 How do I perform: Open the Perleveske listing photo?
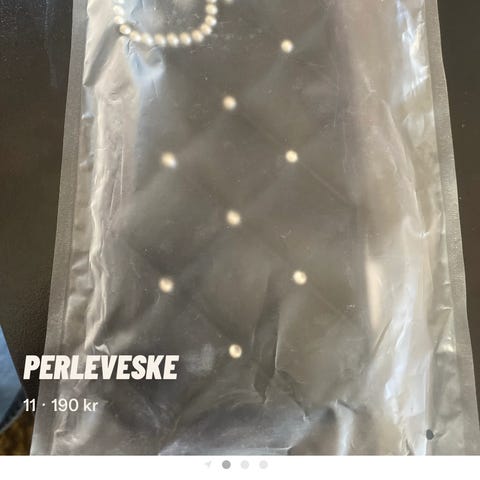pyautogui.click(x=240, y=227)
